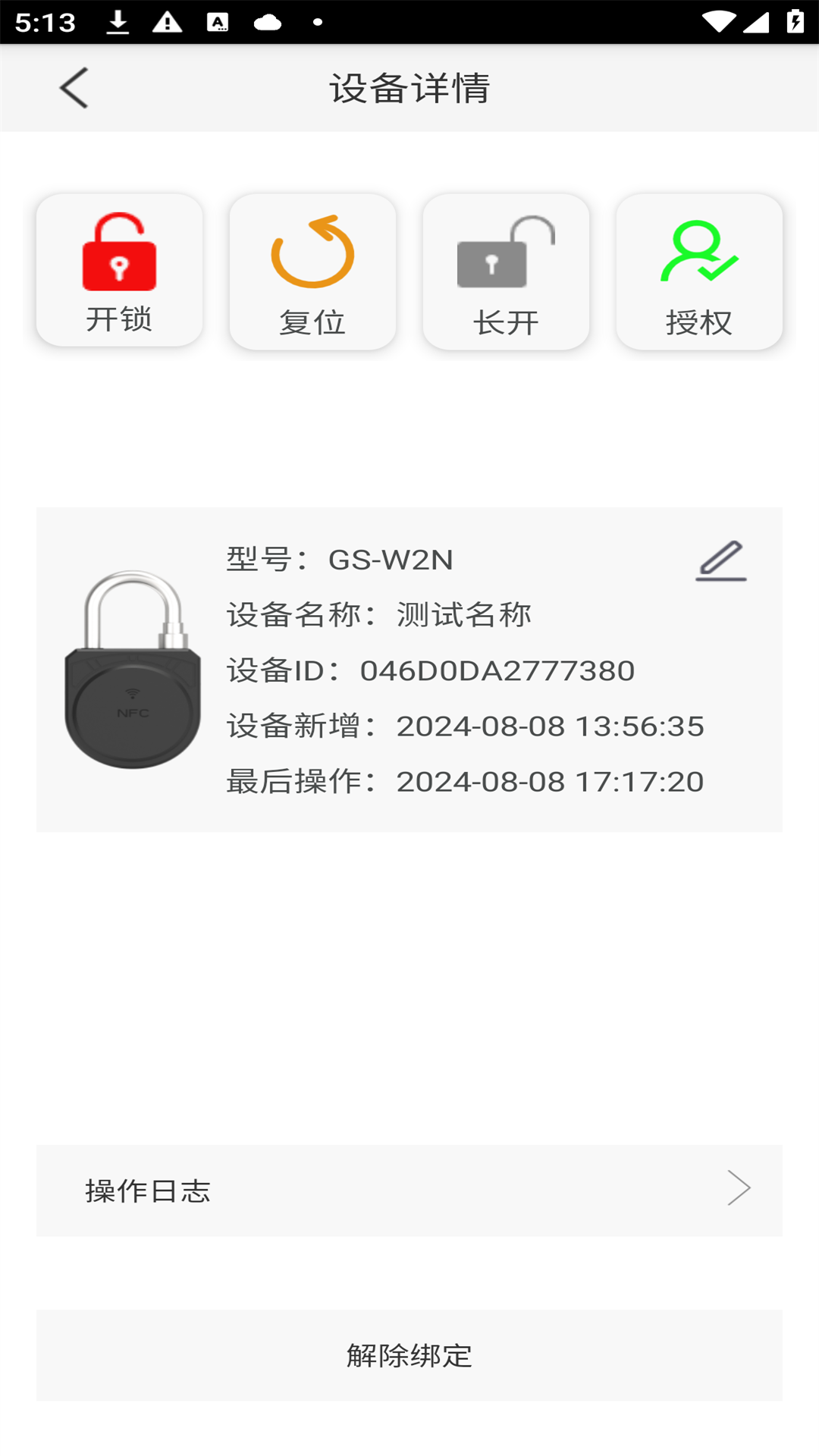Image resolution: width=819 pixels, height=1456 pixels.
Task: Tap the pencil edit icon
Action: tap(720, 561)
